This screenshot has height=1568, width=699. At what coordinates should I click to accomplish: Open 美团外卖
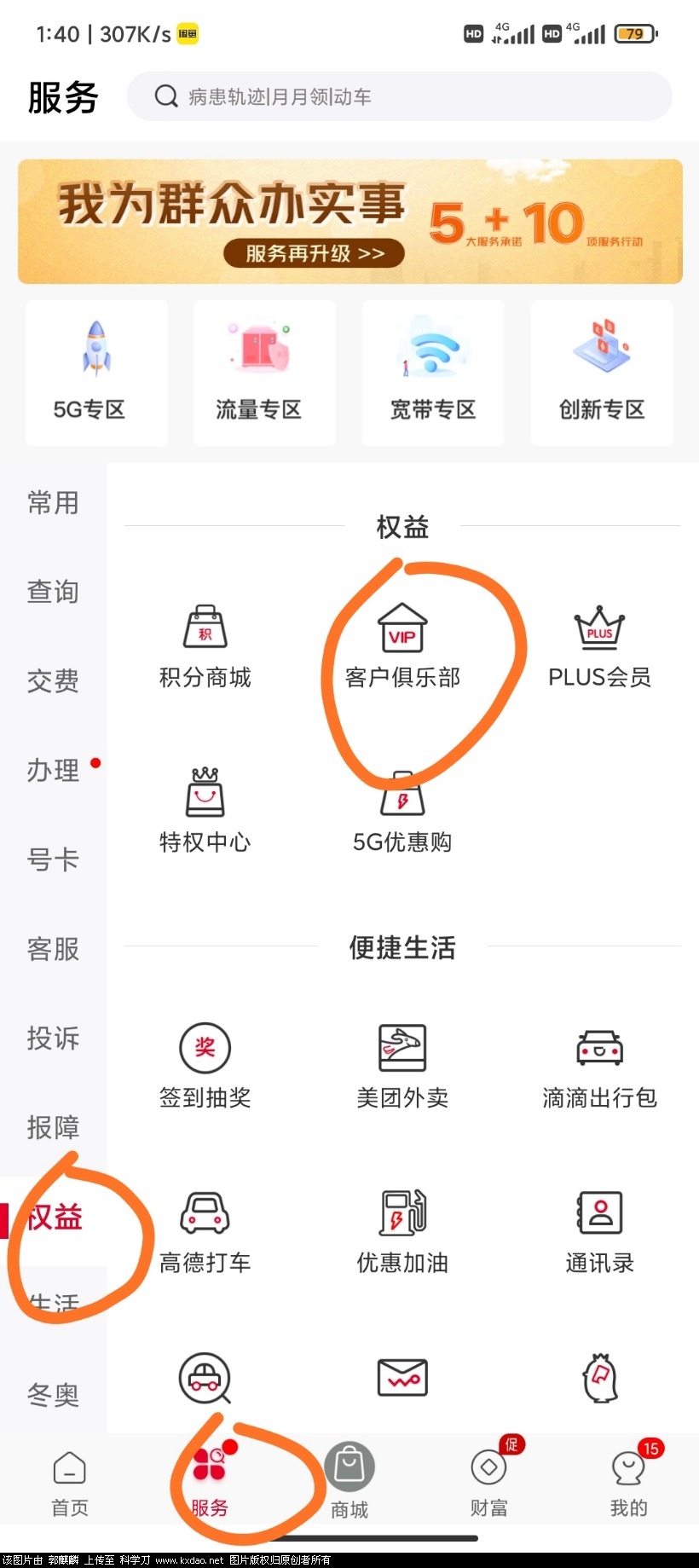pyautogui.click(x=402, y=1066)
